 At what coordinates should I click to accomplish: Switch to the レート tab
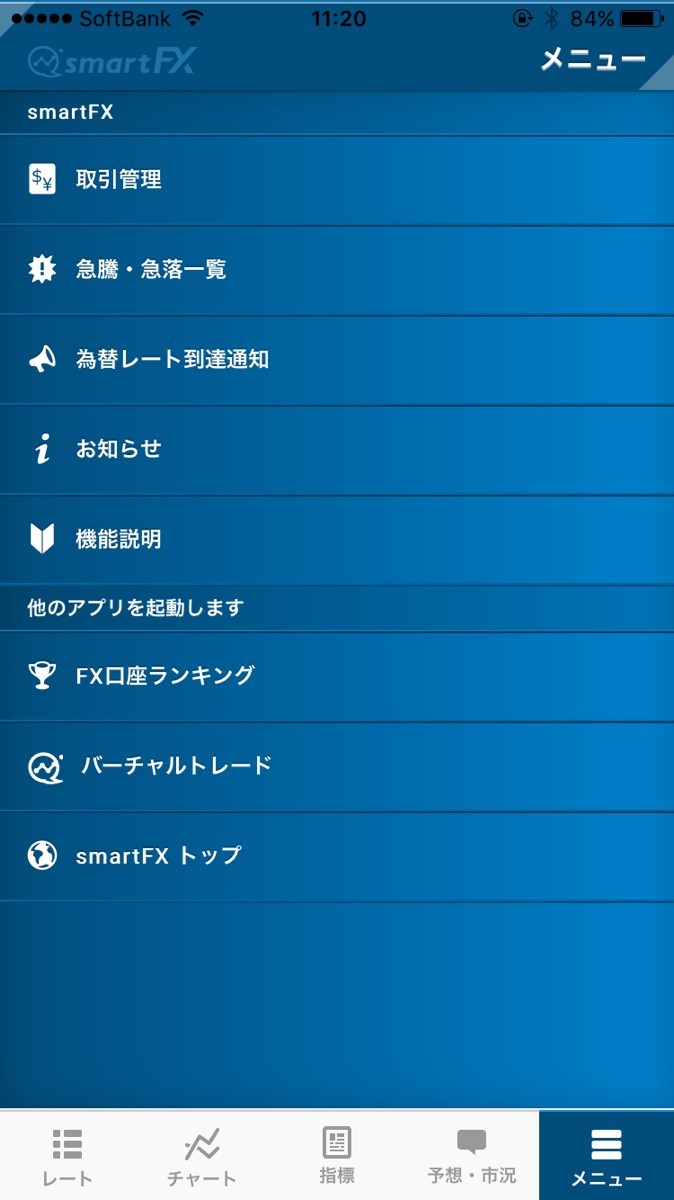click(x=67, y=1156)
